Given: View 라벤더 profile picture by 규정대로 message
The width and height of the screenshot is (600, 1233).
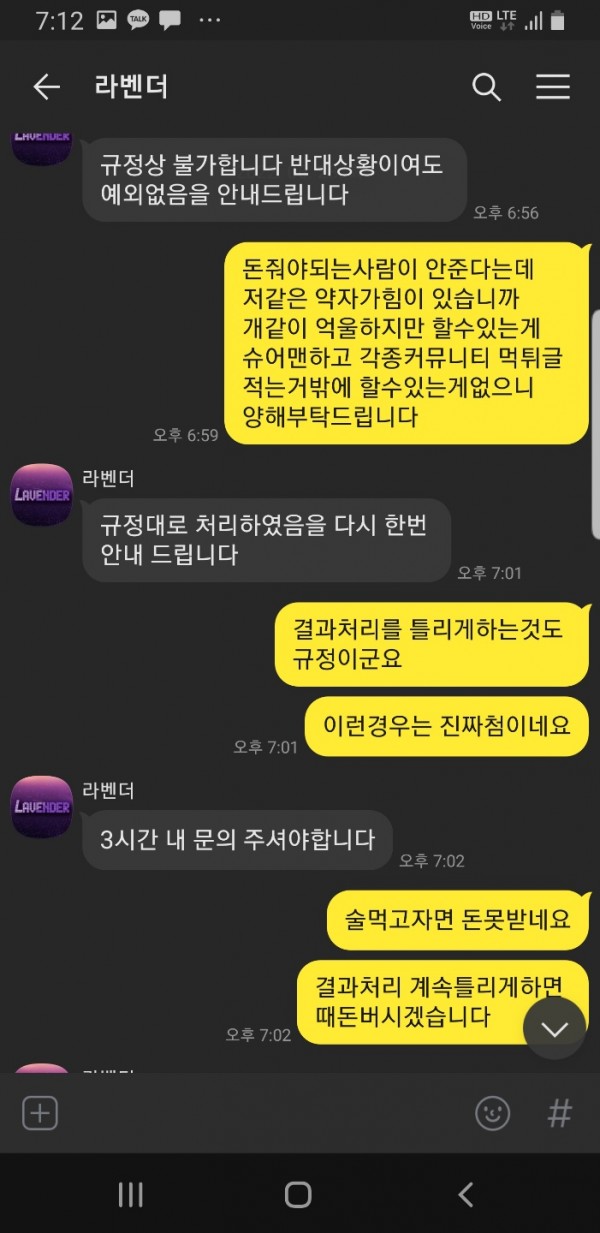Looking at the screenshot, I should (x=42, y=494).
